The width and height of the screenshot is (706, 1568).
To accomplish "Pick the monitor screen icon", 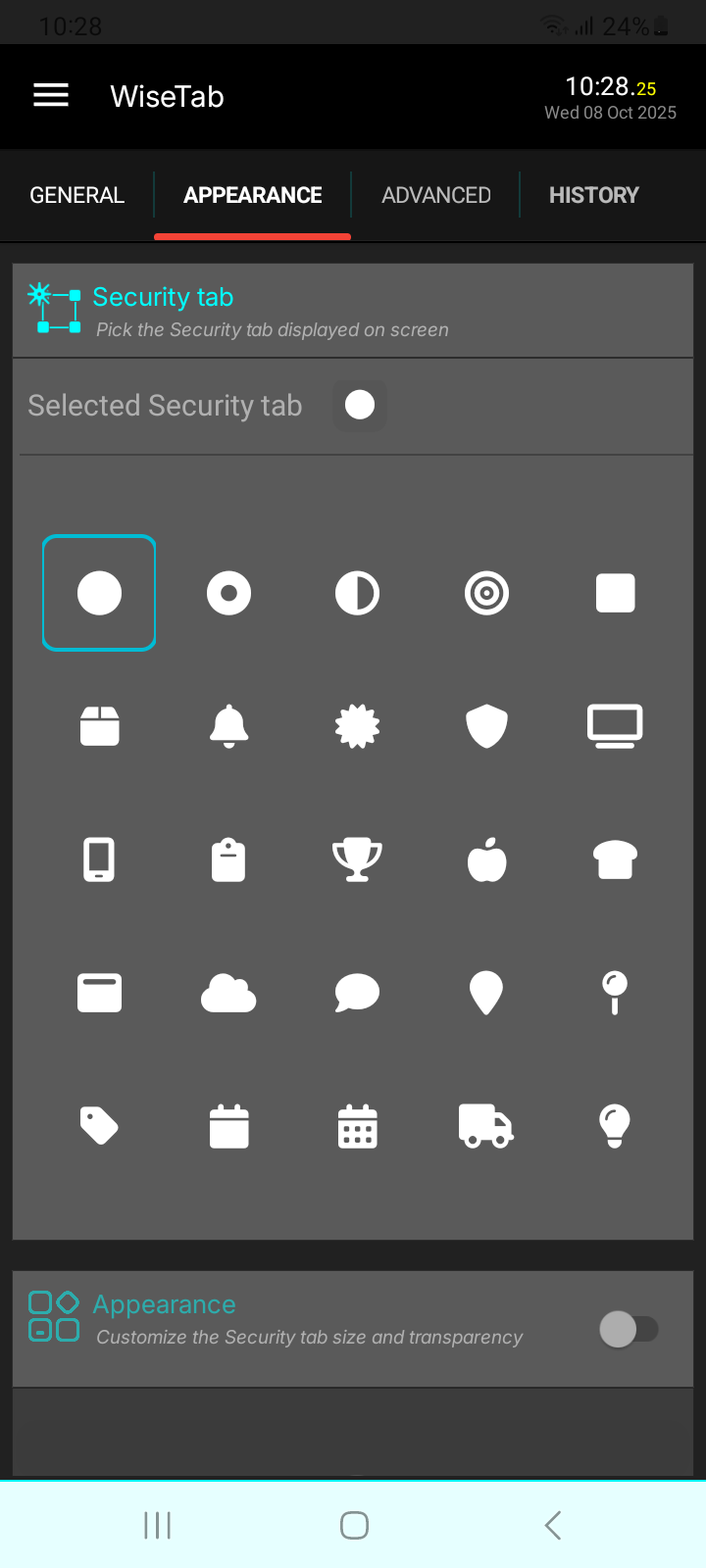I will pos(615,726).
